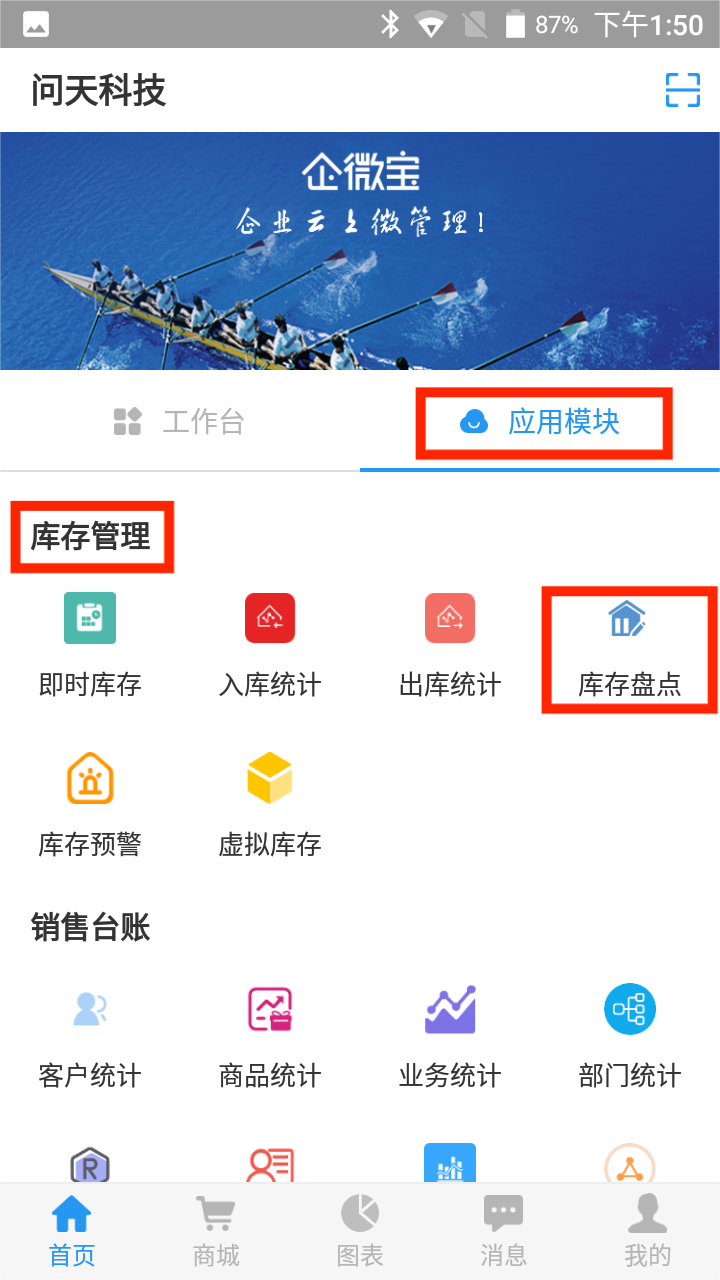Open the 图表 tab
The image size is (720, 1280).
(x=360, y=1232)
